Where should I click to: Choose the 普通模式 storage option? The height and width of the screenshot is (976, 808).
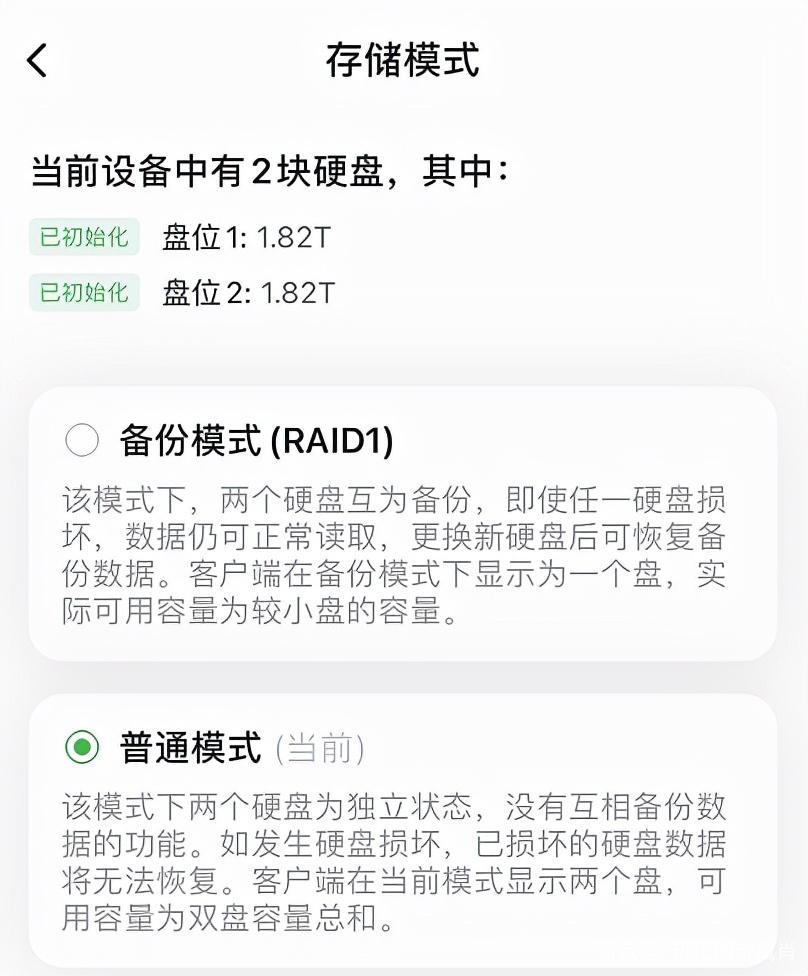tap(82, 746)
